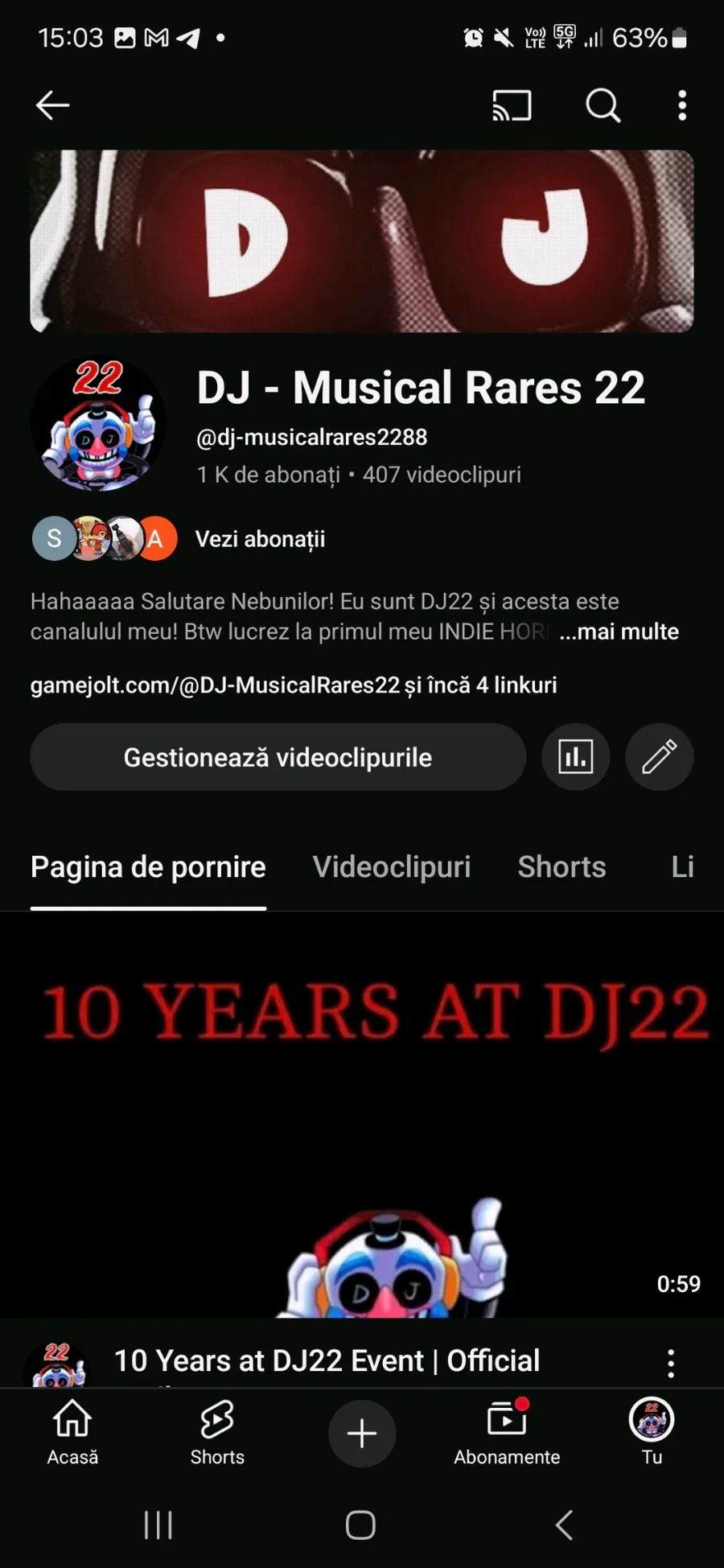Select the Pagina de pornire tab
This screenshot has width=724, height=1568.
[x=148, y=867]
